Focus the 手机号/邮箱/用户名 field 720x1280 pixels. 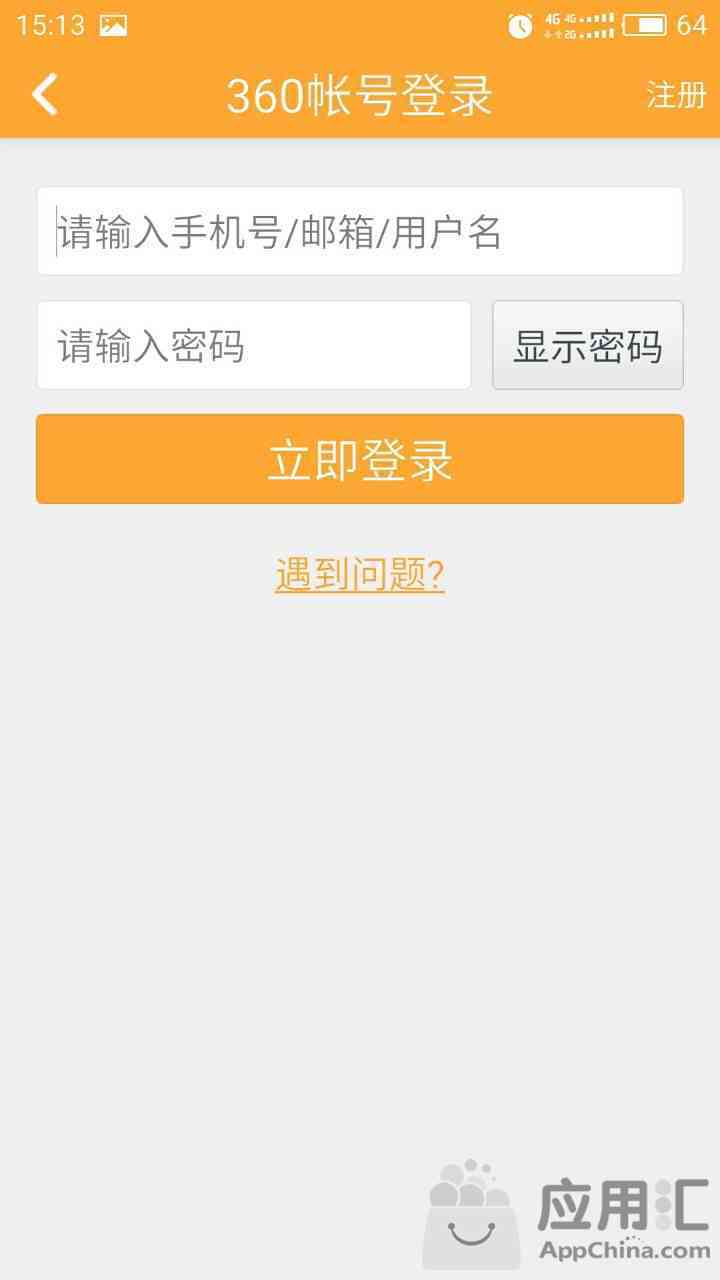click(x=360, y=231)
